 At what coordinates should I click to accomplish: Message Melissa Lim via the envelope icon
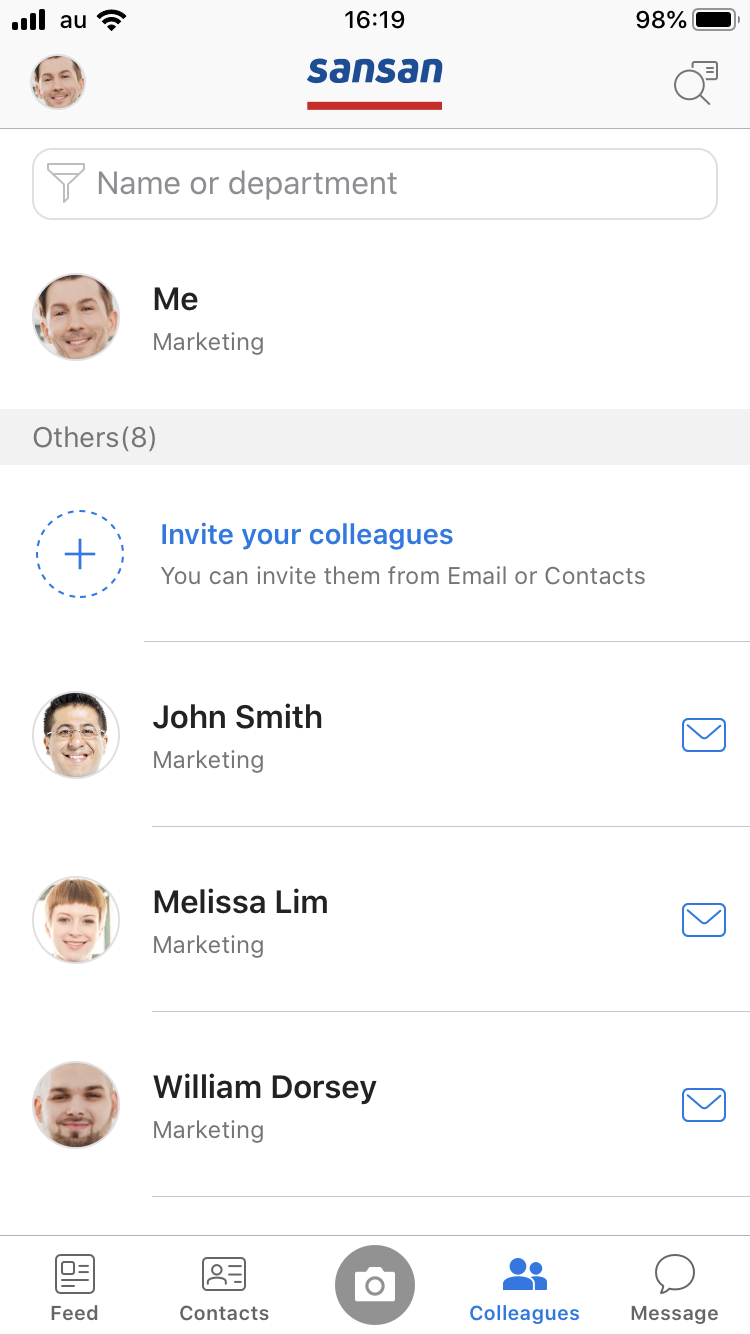pyautogui.click(x=703, y=920)
